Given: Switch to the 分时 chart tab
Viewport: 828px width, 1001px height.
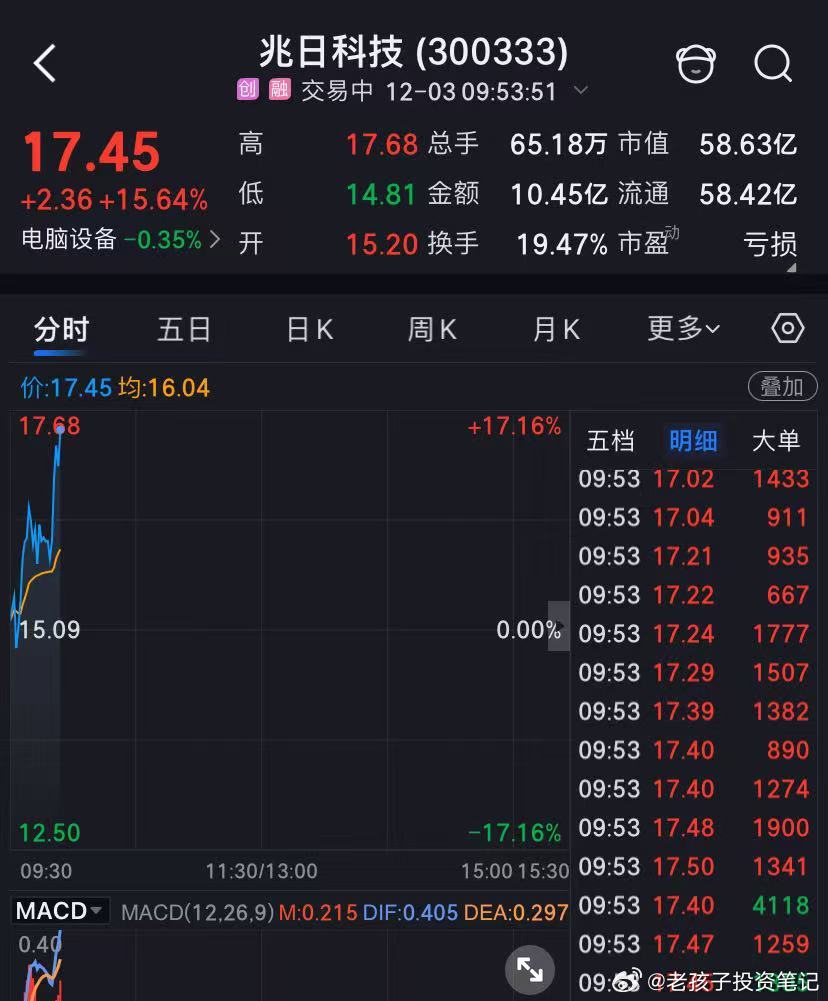Looking at the screenshot, I should [x=61, y=329].
